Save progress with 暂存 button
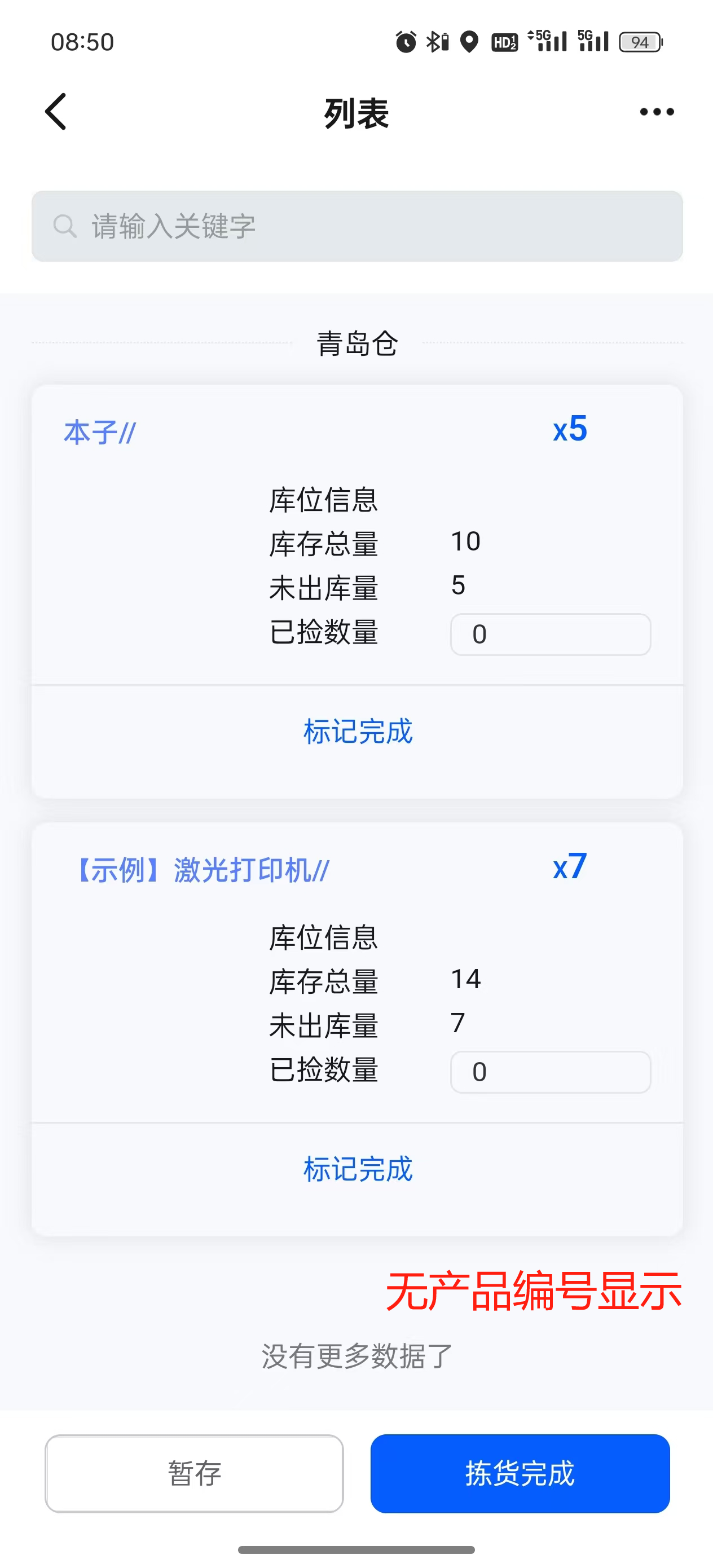 click(194, 1473)
